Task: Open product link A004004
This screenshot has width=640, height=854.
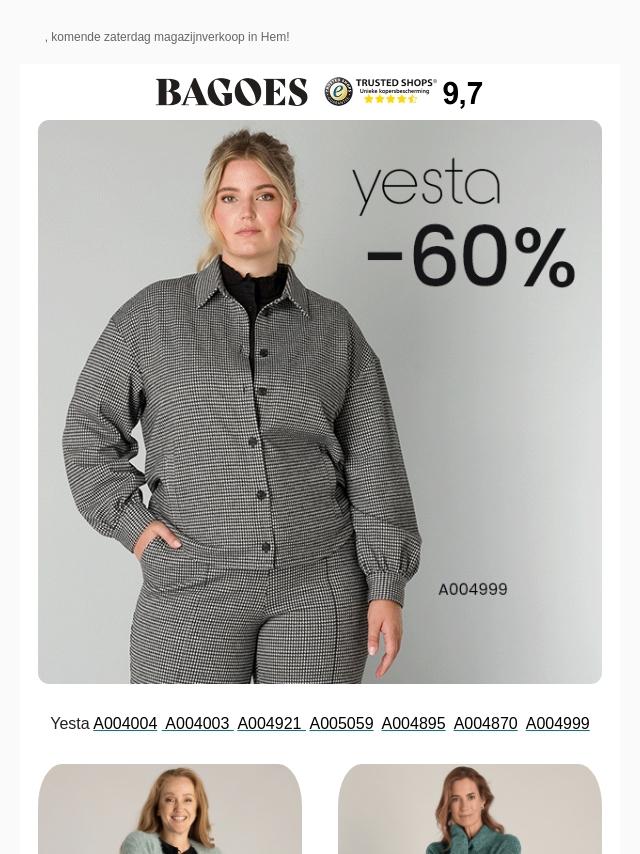Action: [125, 723]
